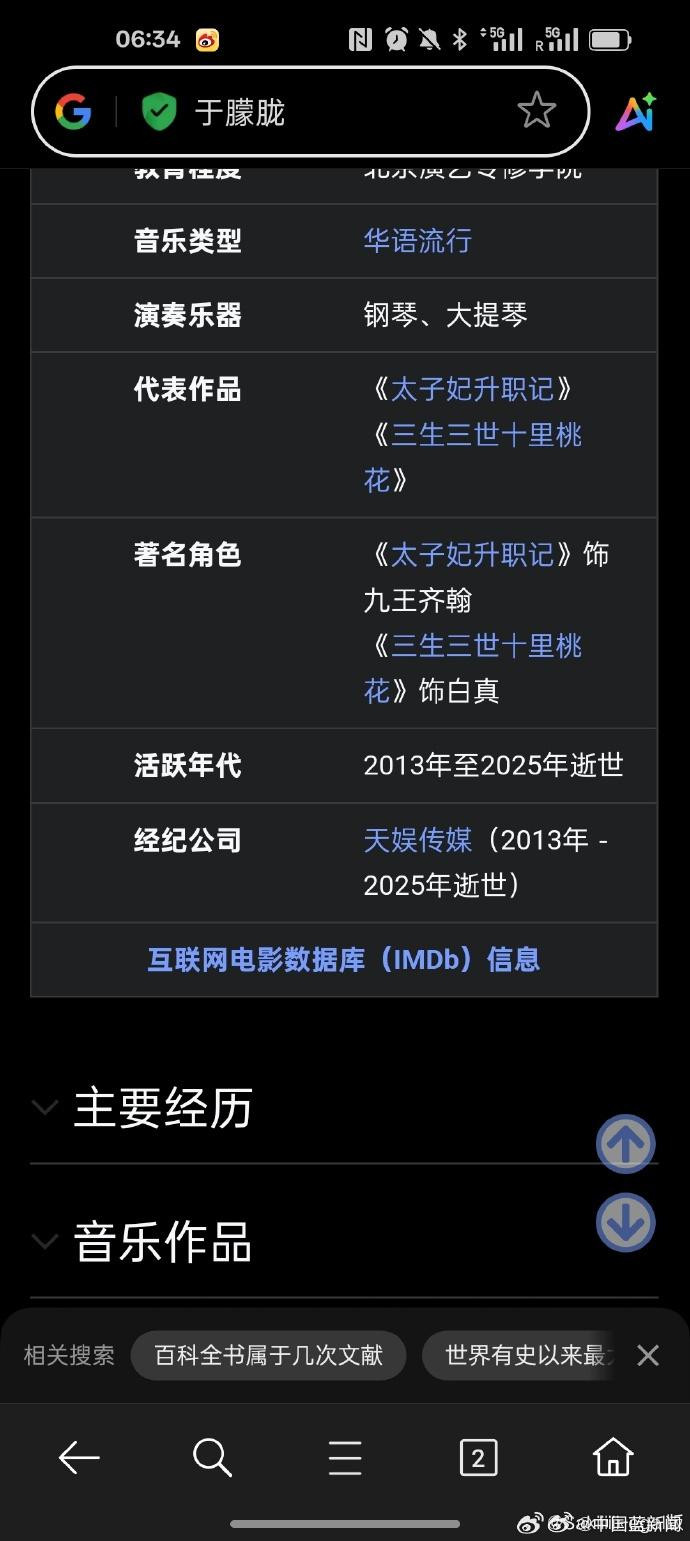Go to the browser home page
690x1541 pixels.
613,1458
